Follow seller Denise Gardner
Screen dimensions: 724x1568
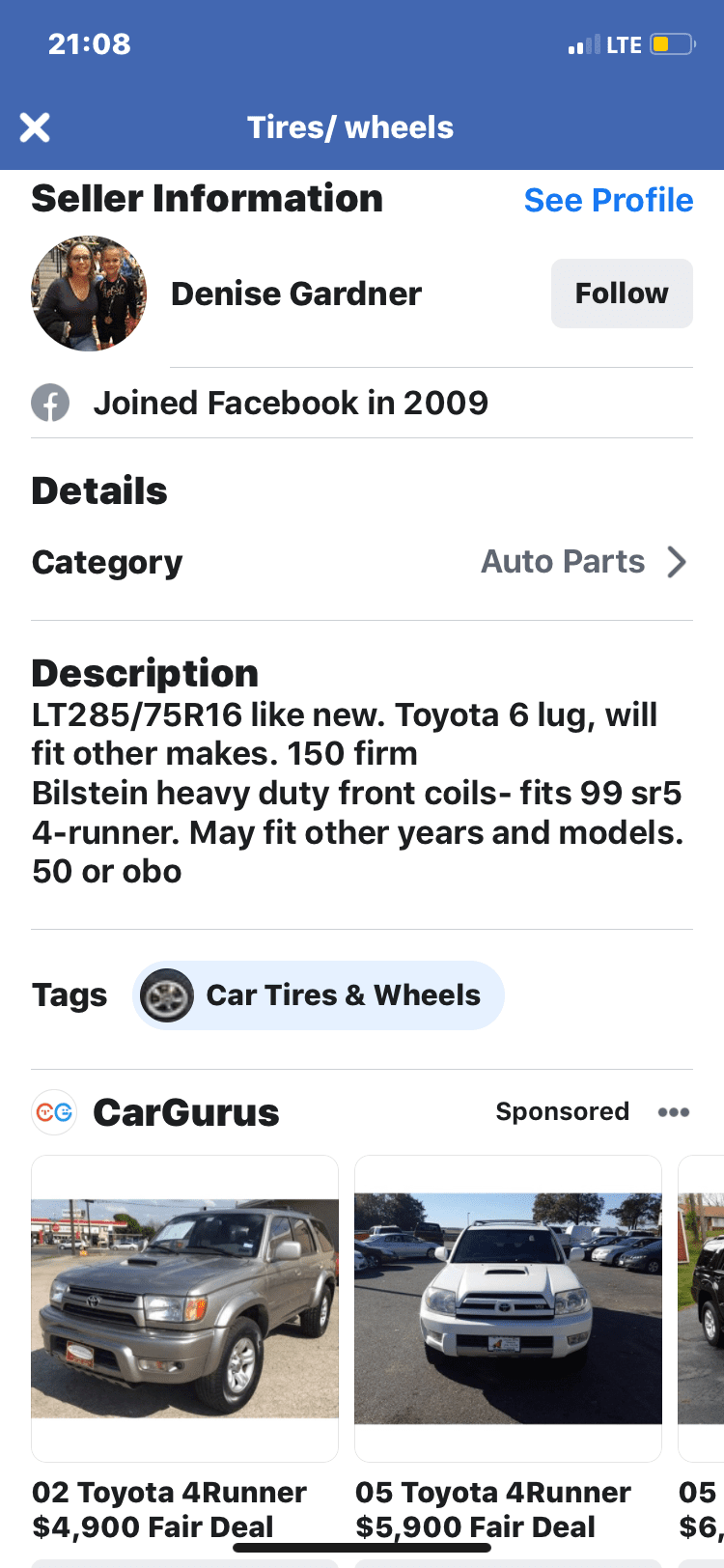point(622,294)
